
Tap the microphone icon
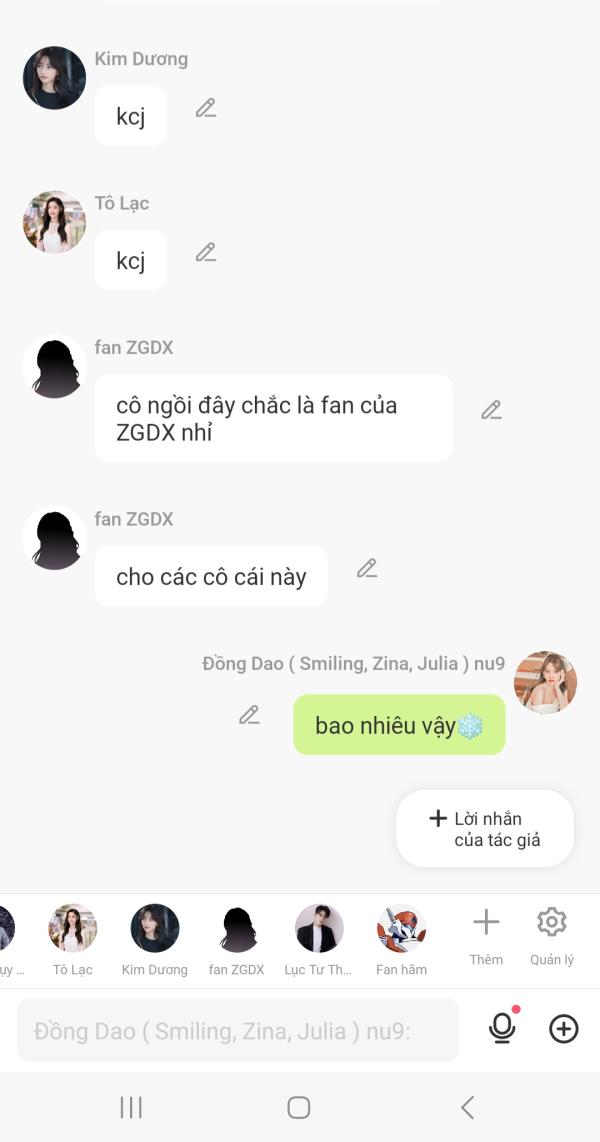pos(503,1028)
